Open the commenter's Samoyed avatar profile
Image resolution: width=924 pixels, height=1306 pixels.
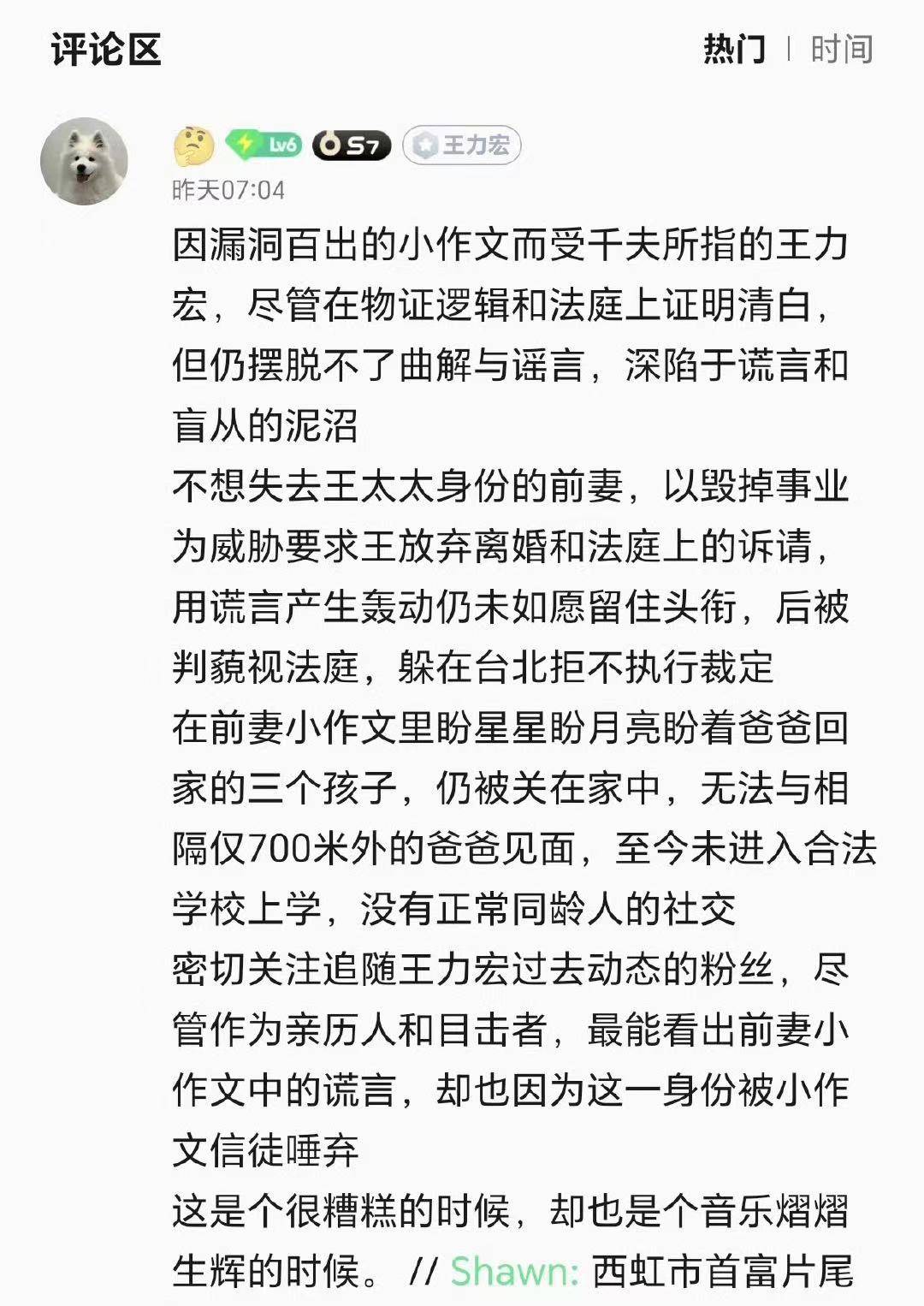(x=84, y=161)
